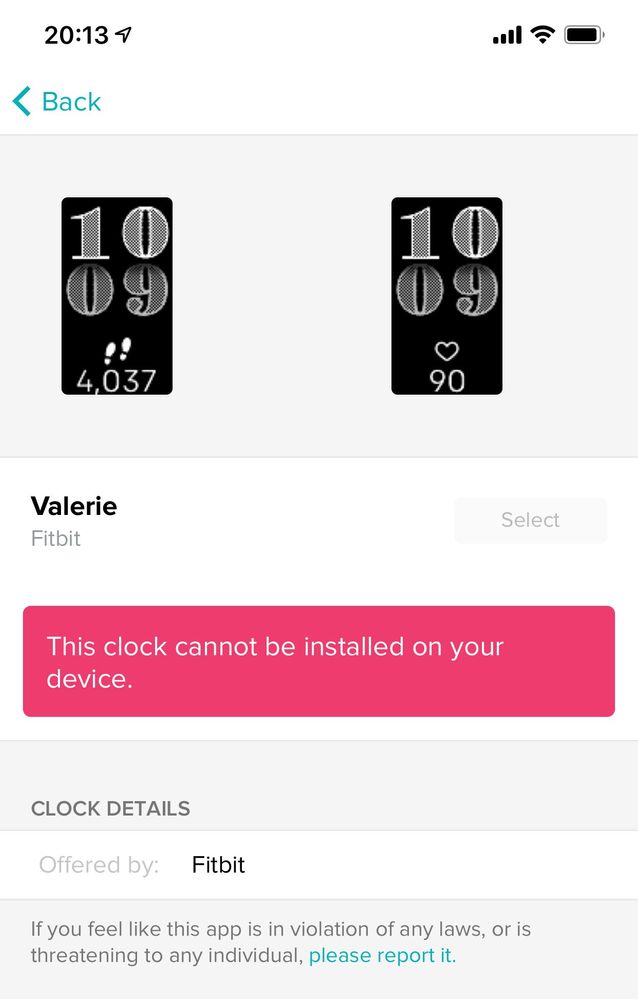The image size is (638, 999).
Task: View the heart rate clock face preview
Action: tap(446, 295)
